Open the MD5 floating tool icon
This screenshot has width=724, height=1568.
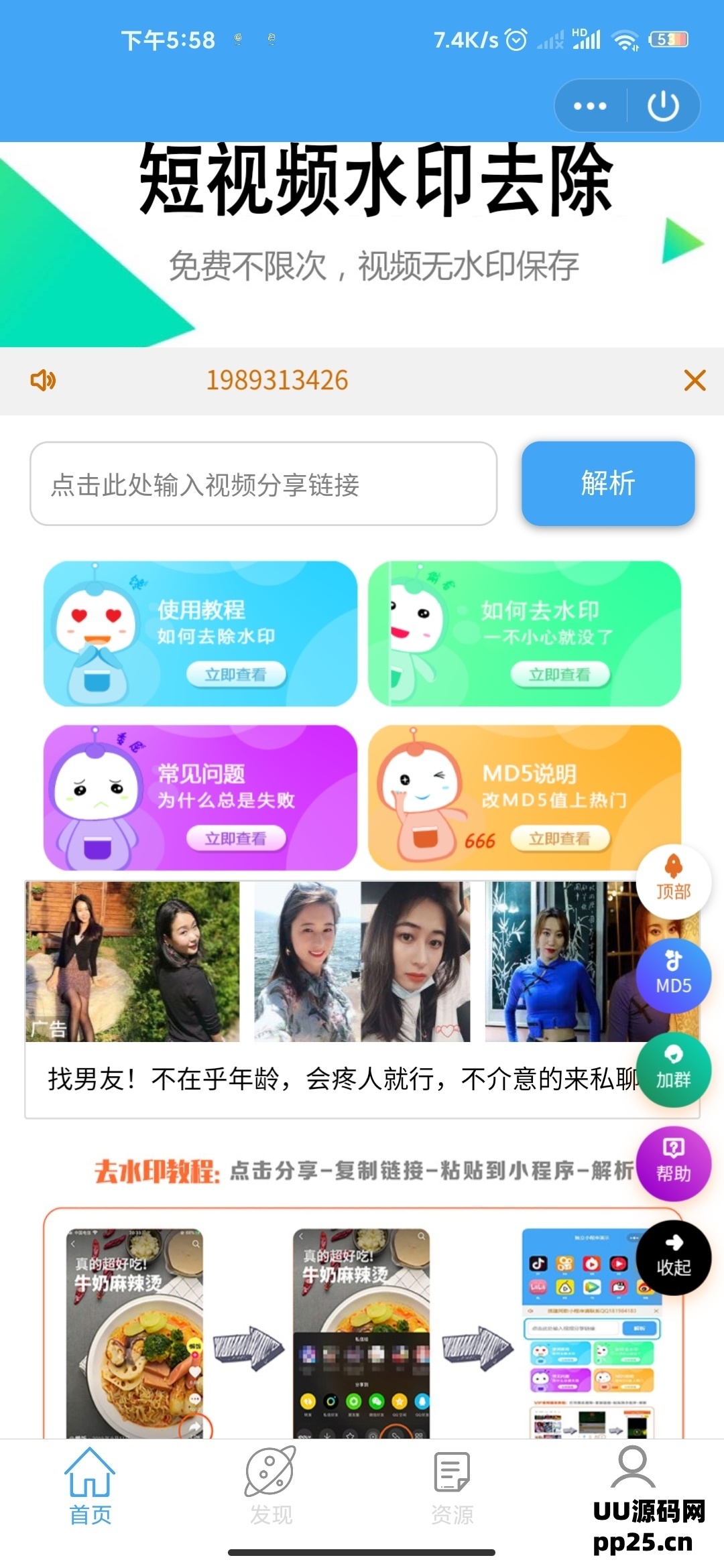[673, 977]
